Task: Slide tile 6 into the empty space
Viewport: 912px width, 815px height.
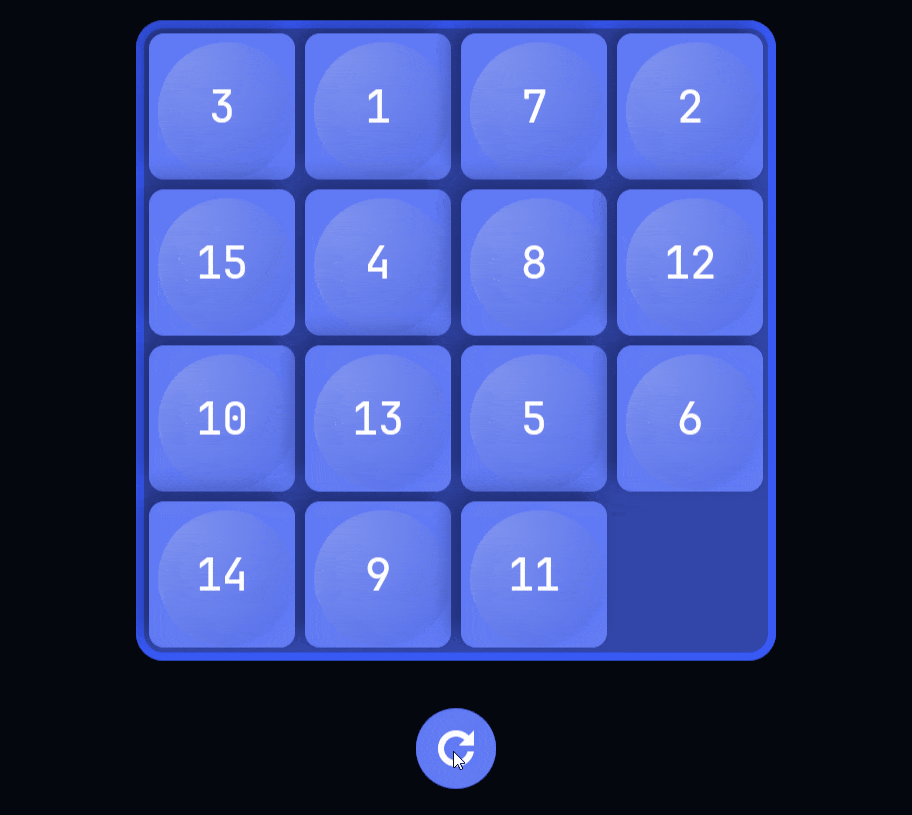Action: pos(690,418)
